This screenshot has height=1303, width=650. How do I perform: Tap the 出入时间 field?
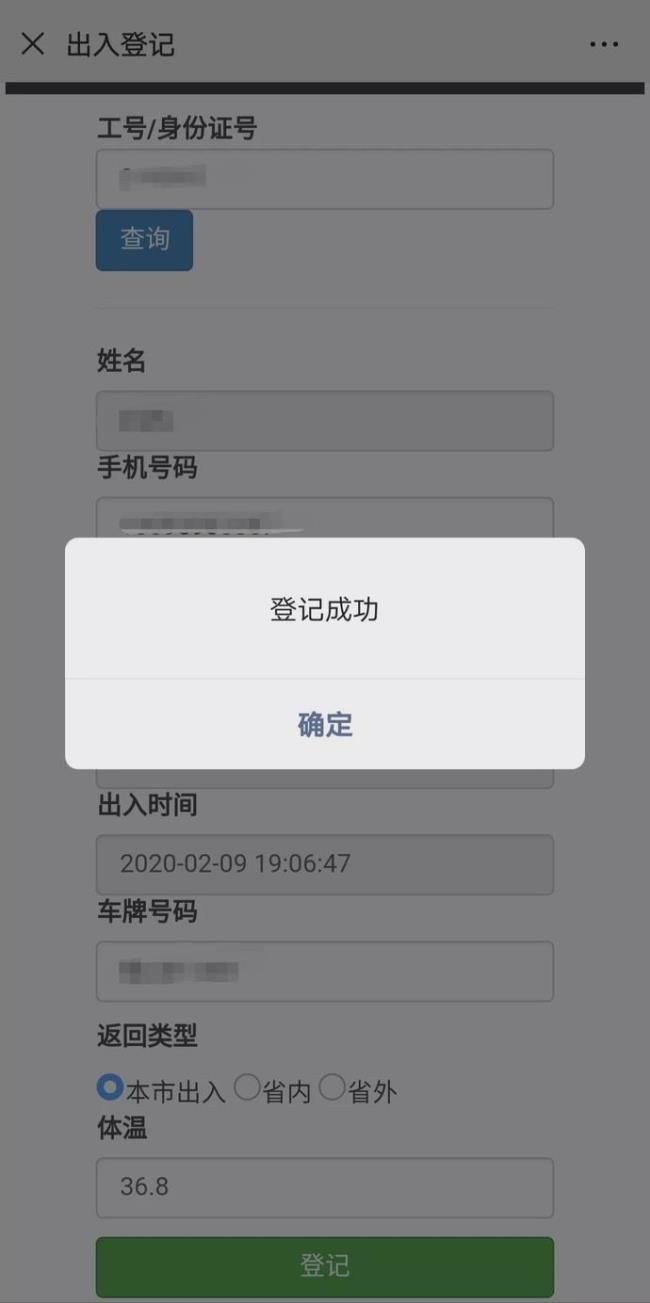point(325,864)
